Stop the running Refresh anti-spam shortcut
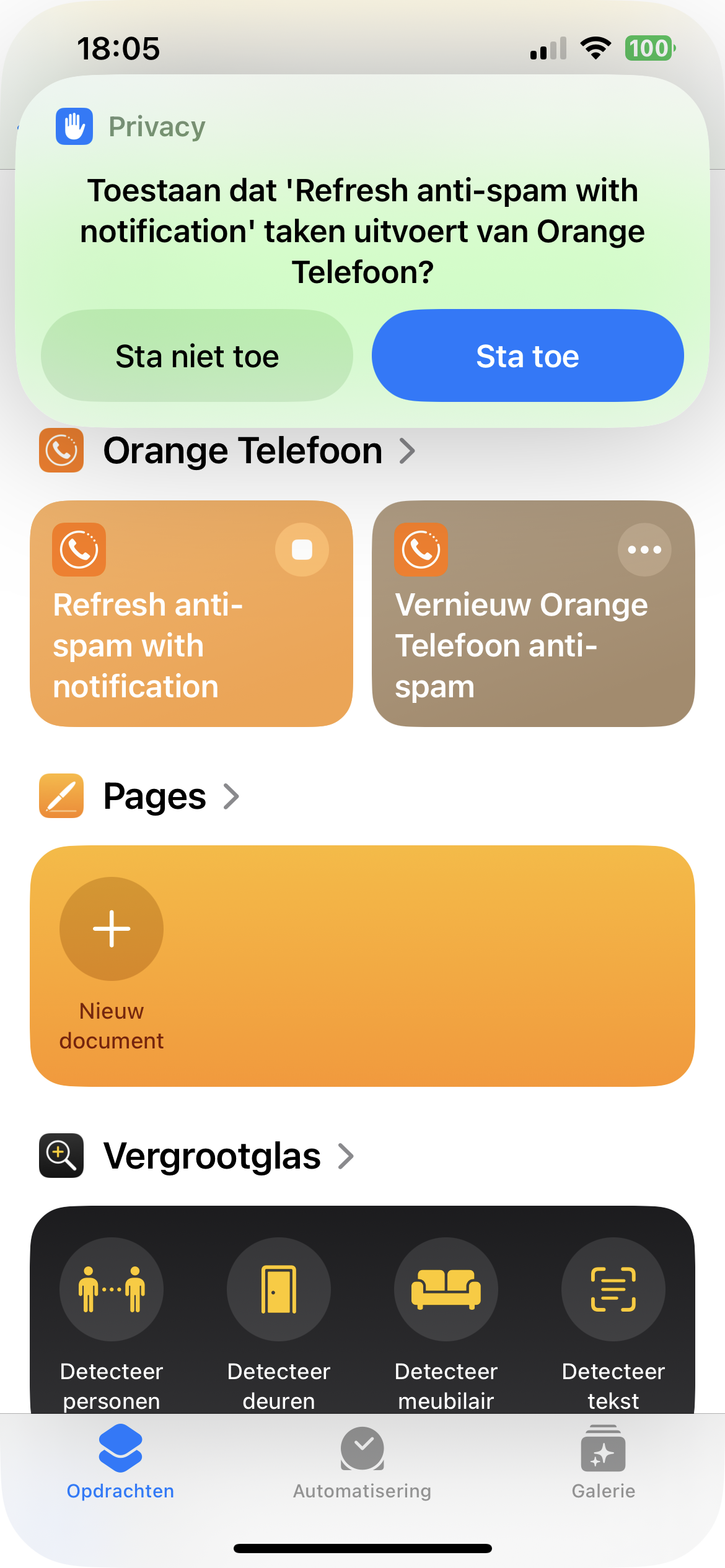Image resolution: width=725 pixels, height=1568 pixels. (302, 550)
